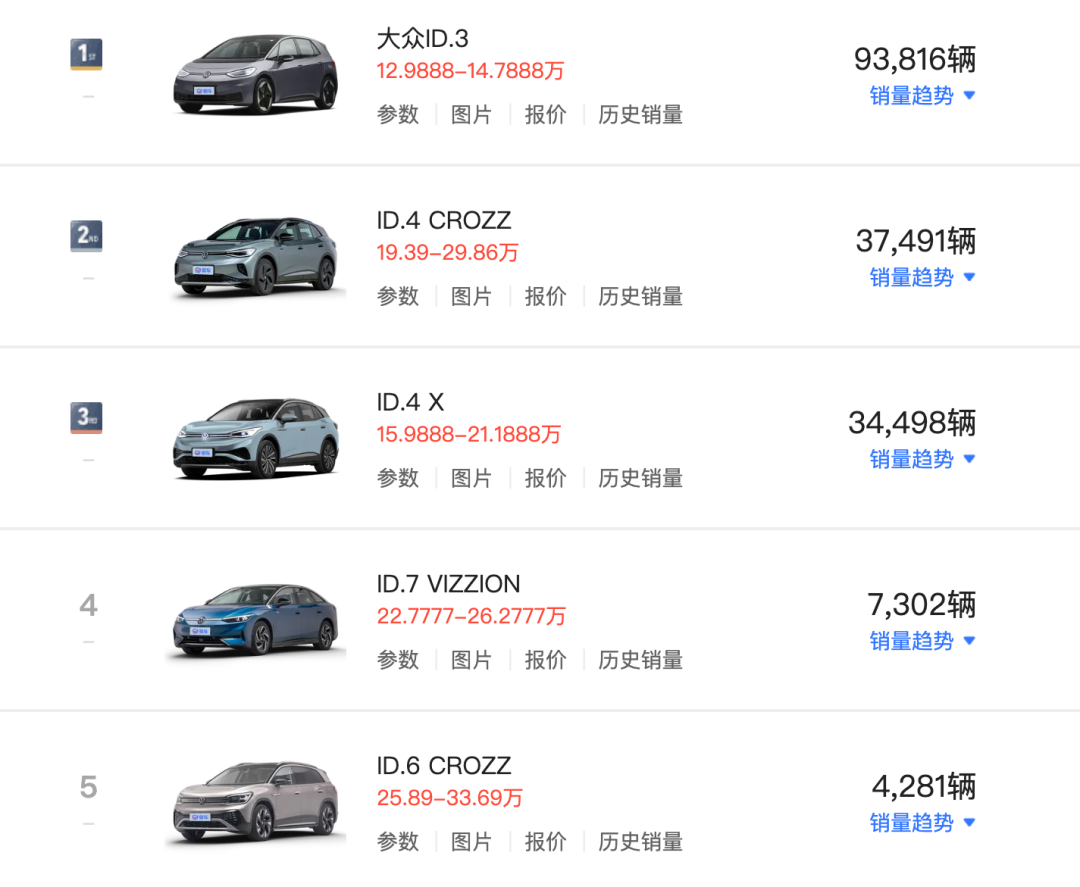1080x887 pixels.
Task: Open the ID.7 VIZZION listing
Action: pos(448,584)
